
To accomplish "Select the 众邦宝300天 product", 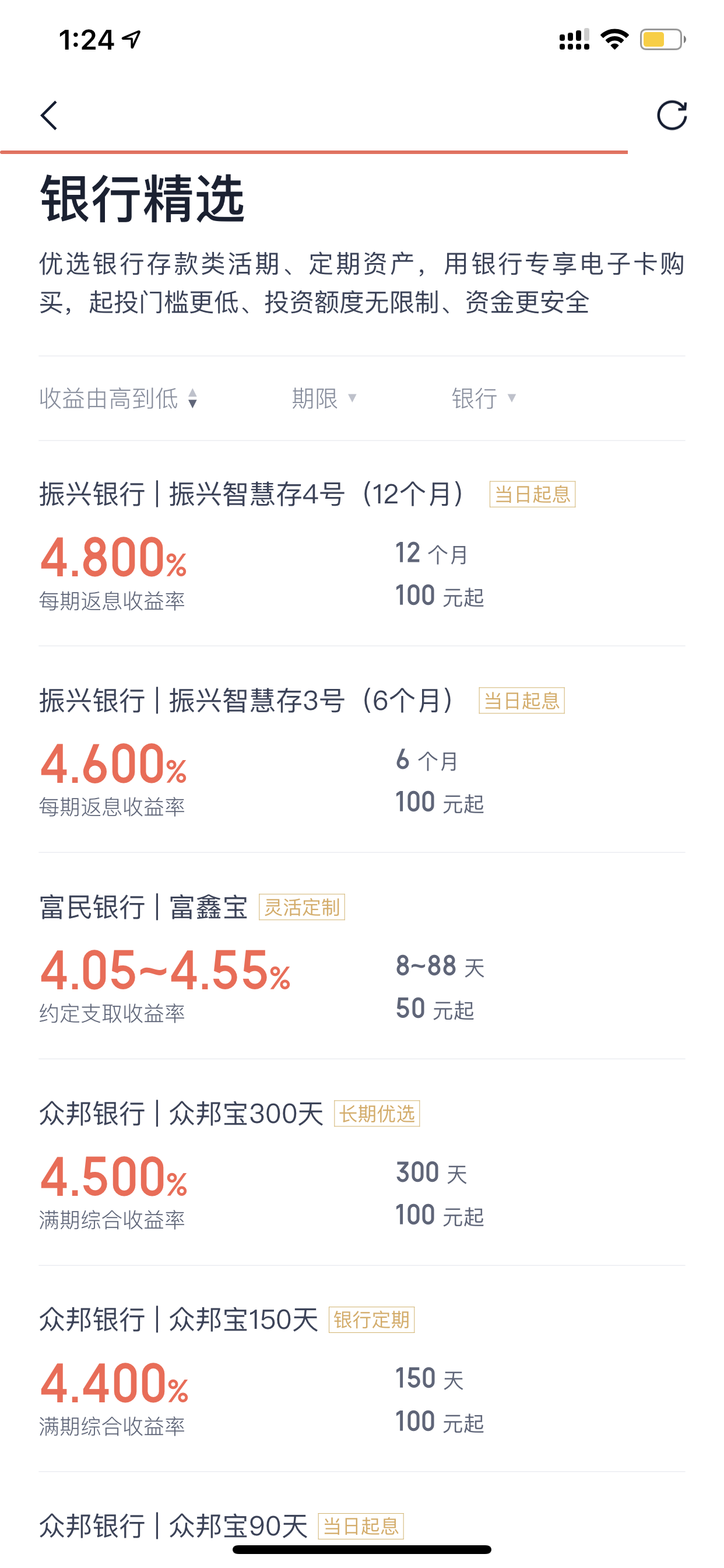I will [362, 1163].
